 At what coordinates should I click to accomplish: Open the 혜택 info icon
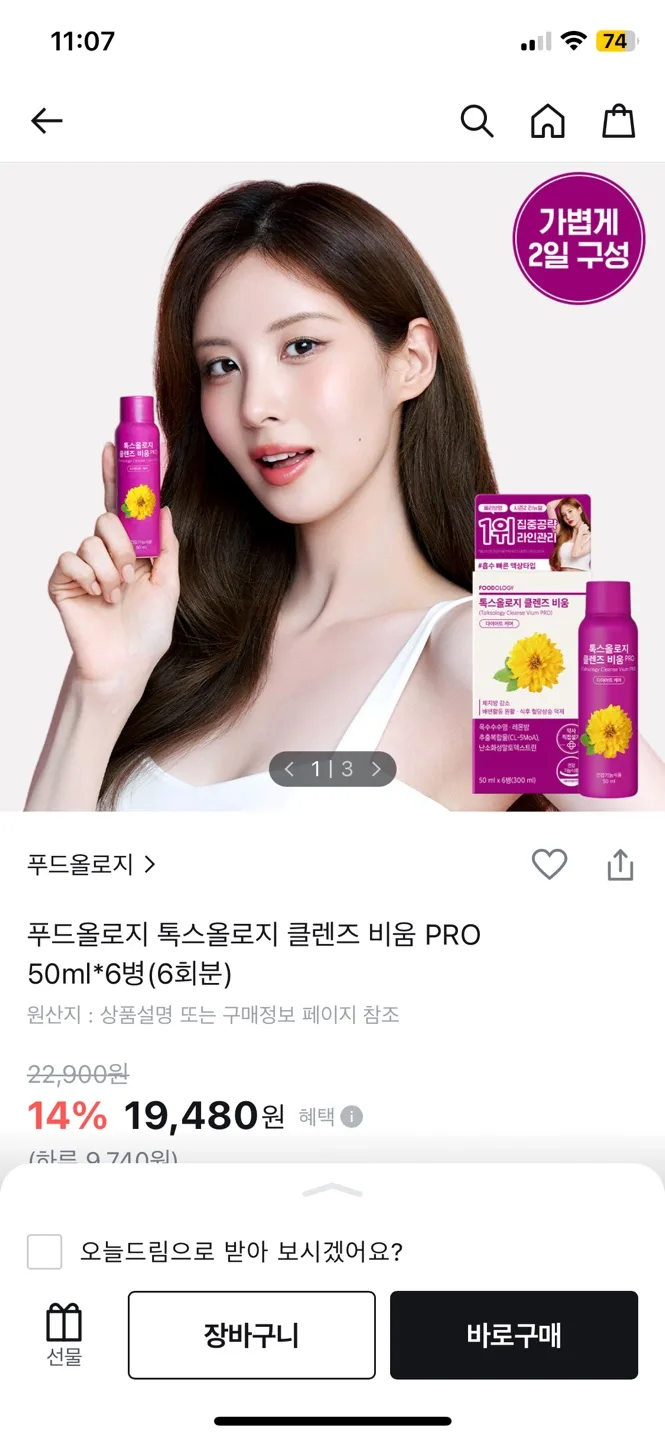pyautogui.click(x=351, y=1117)
